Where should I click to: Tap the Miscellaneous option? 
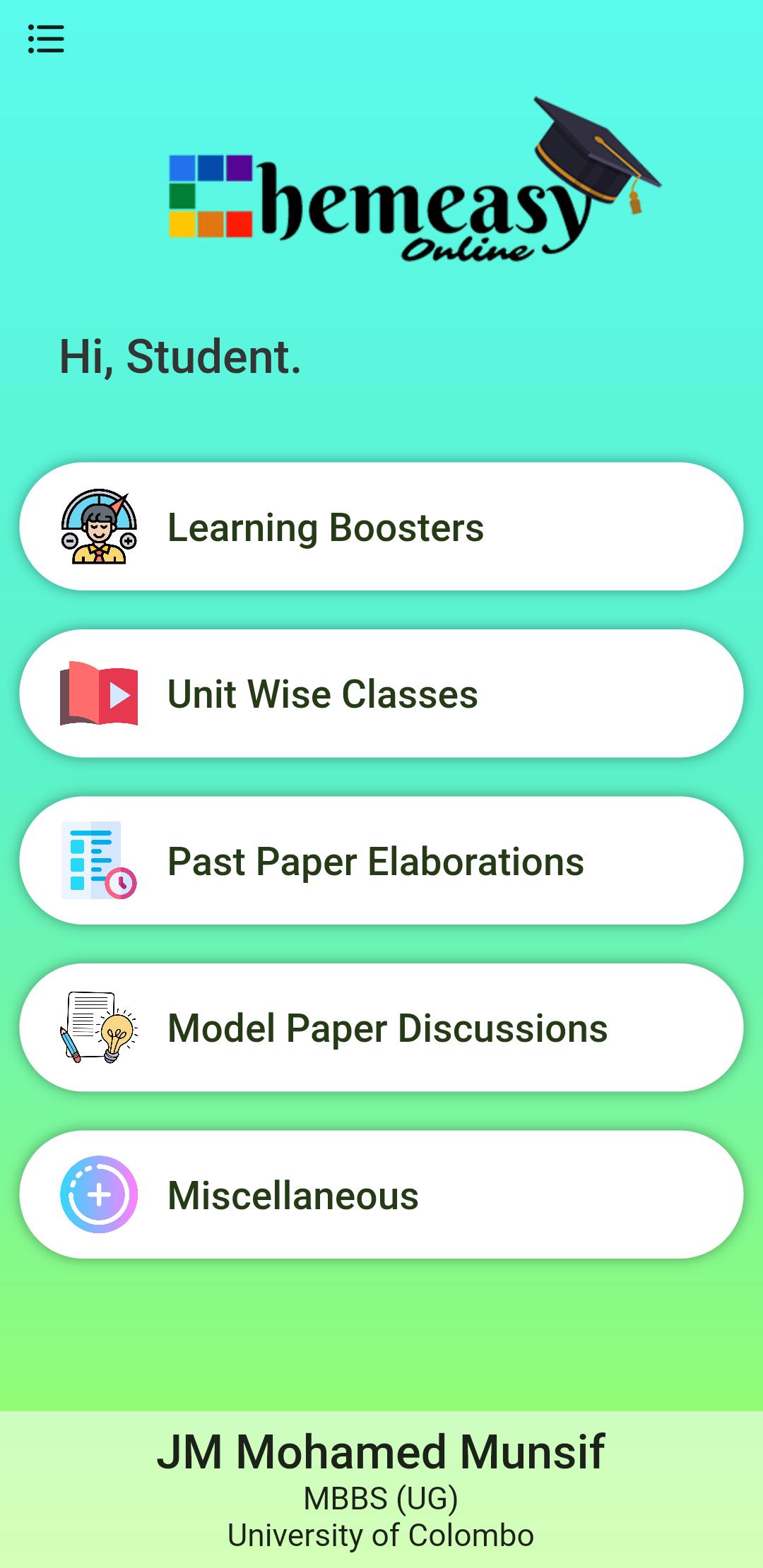coord(381,1195)
